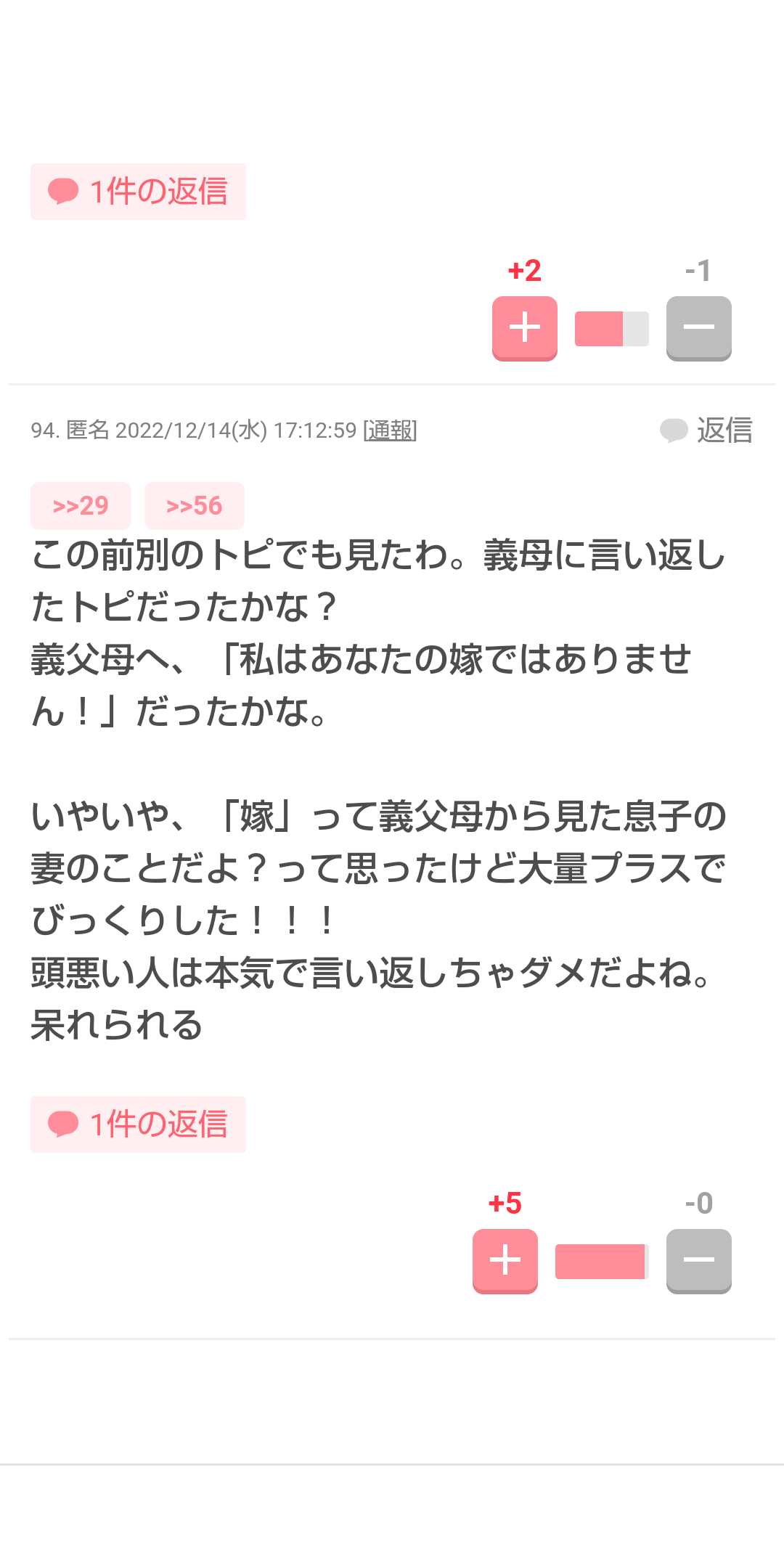Click the 通報 link for comment 94
Screen dimensions: 784x1568
click(x=391, y=430)
